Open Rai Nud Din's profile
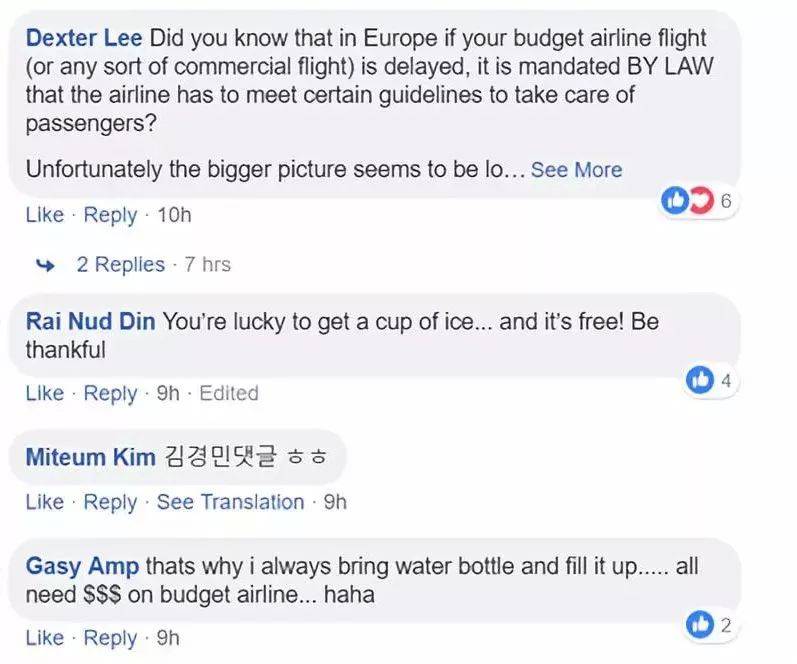The height and width of the screenshot is (664, 797). [x=90, y=323]
